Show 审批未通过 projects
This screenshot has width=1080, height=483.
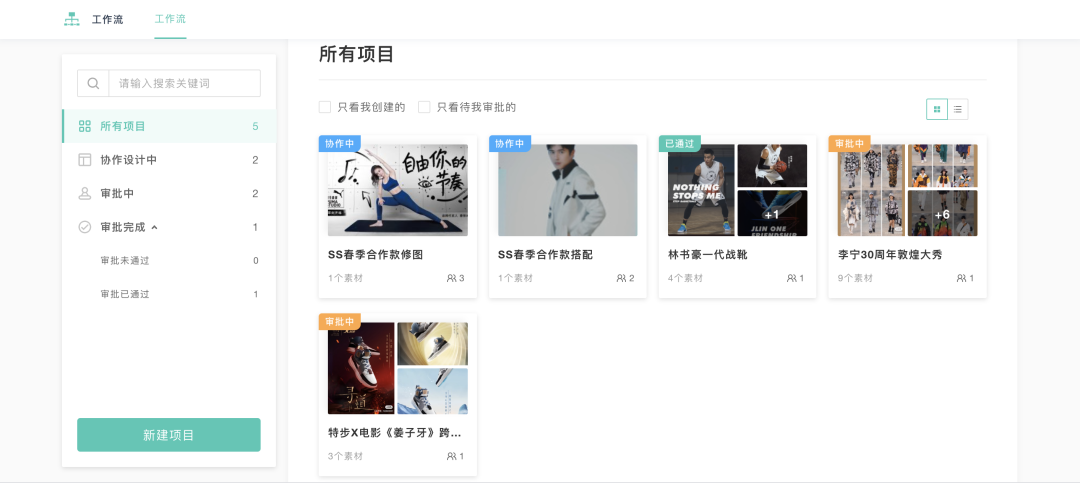click(124, 260)
